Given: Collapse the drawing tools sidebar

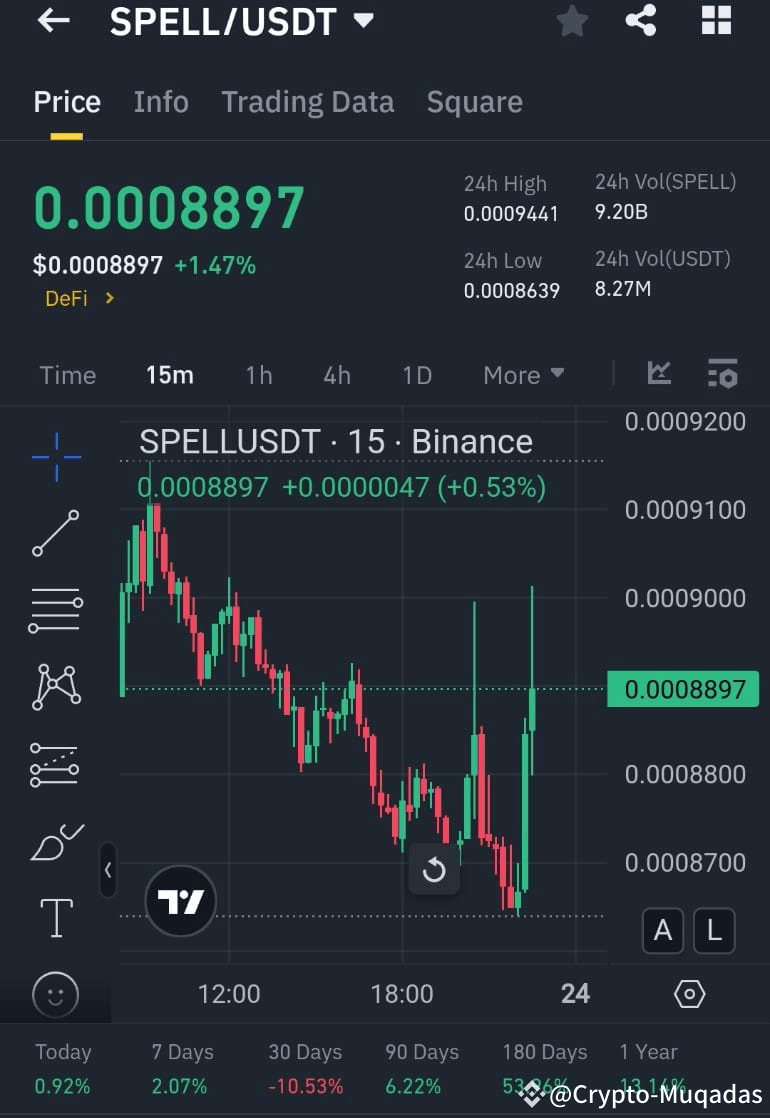Looking at the screenshot, I should click(108, 871).
